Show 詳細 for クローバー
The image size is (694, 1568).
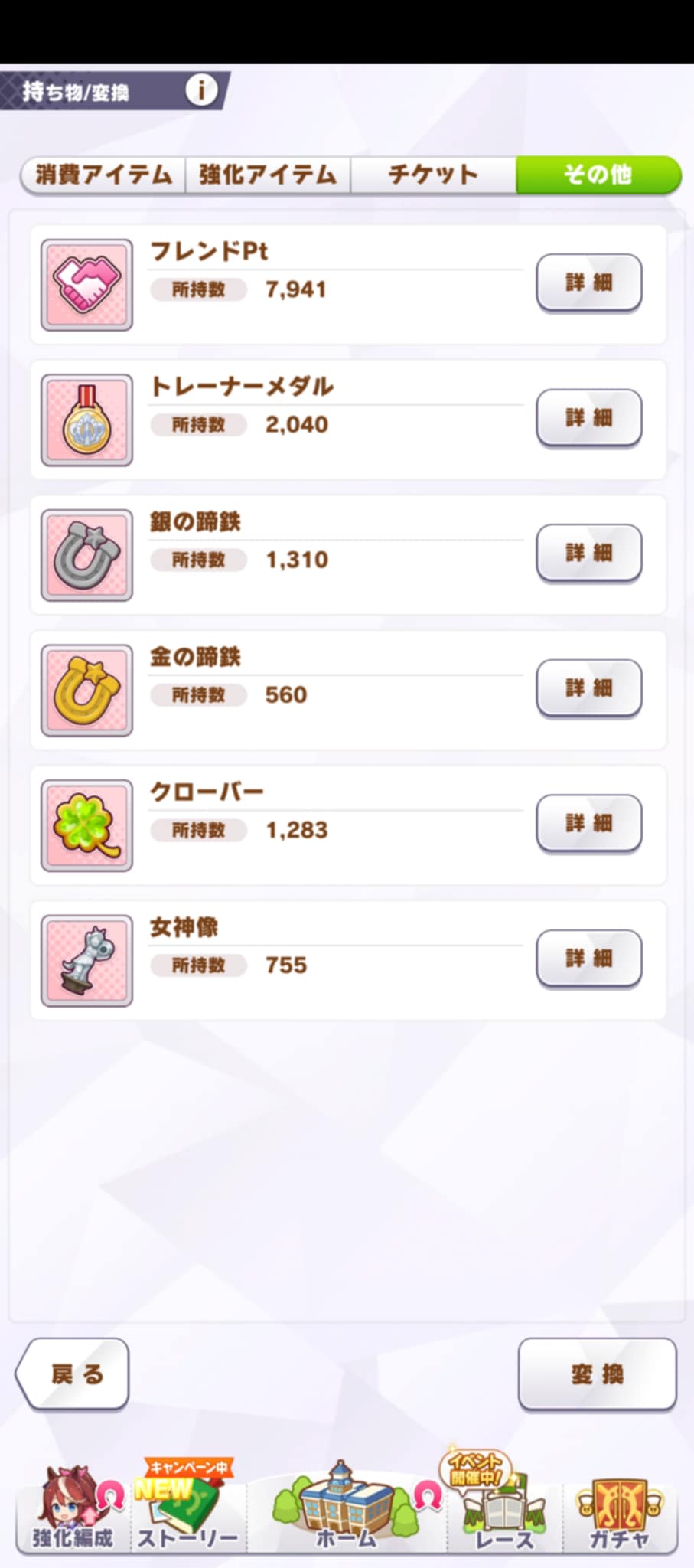coord(588,823)
